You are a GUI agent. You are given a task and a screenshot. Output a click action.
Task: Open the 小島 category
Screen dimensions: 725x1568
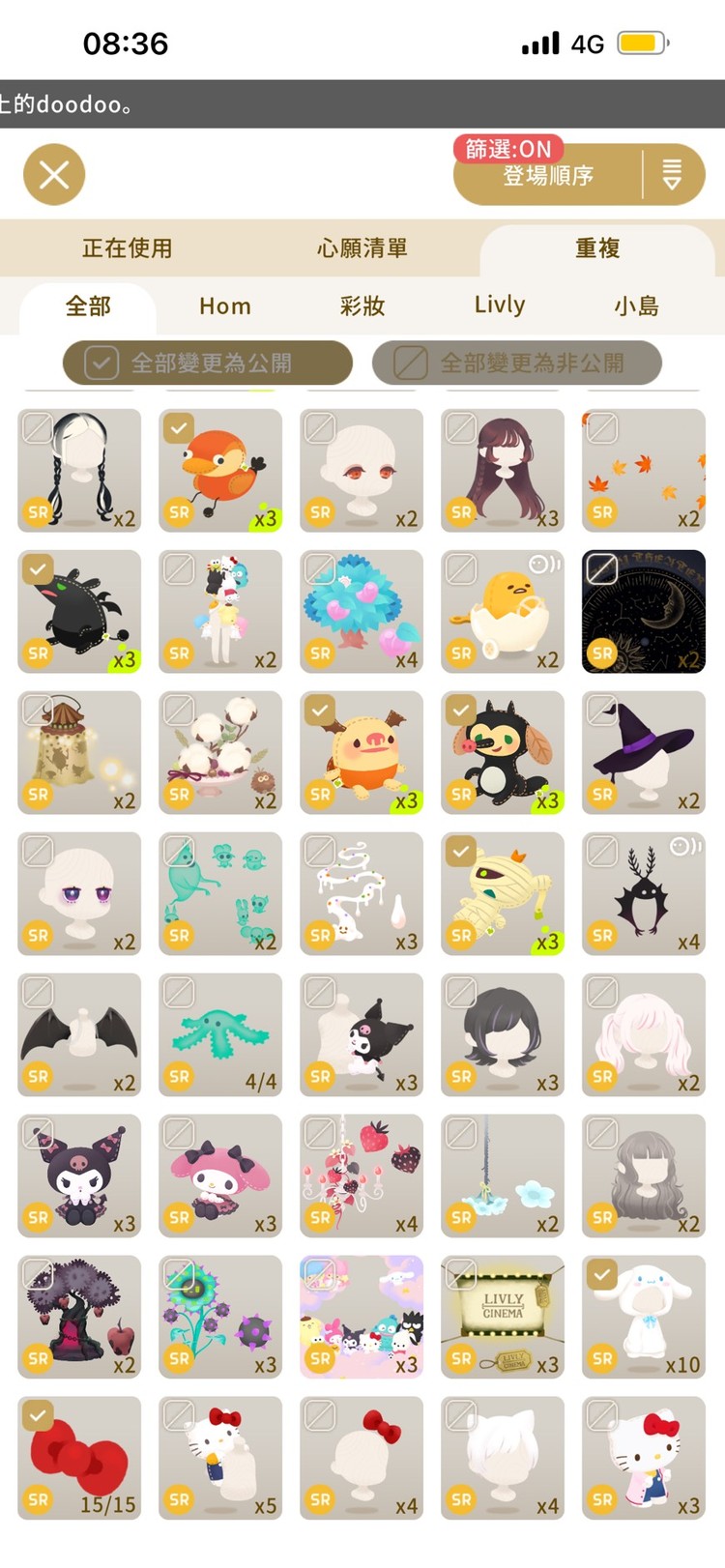[x=637, y=306]
